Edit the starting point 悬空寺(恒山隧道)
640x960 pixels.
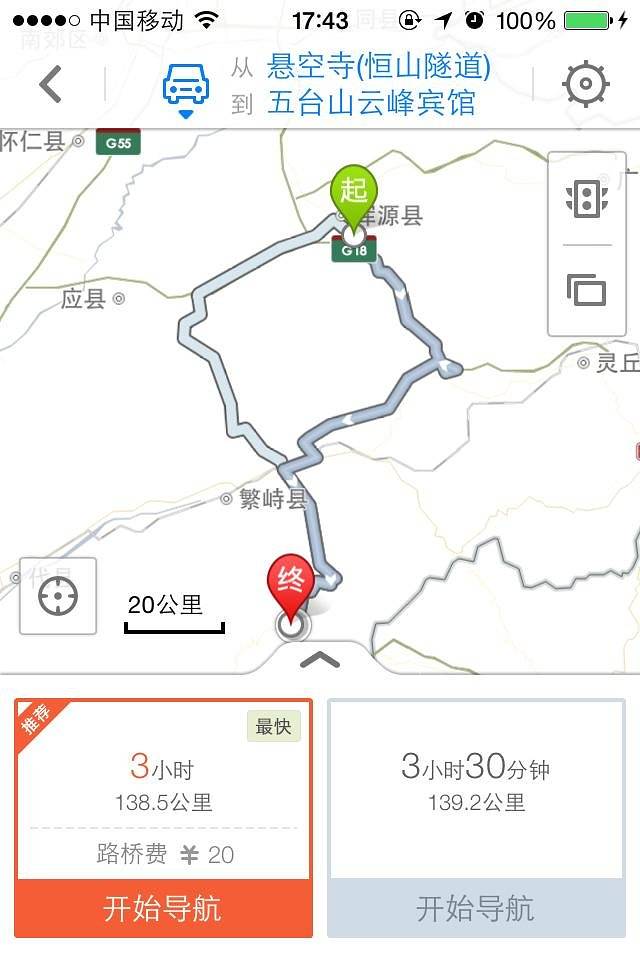pos(378,67)
